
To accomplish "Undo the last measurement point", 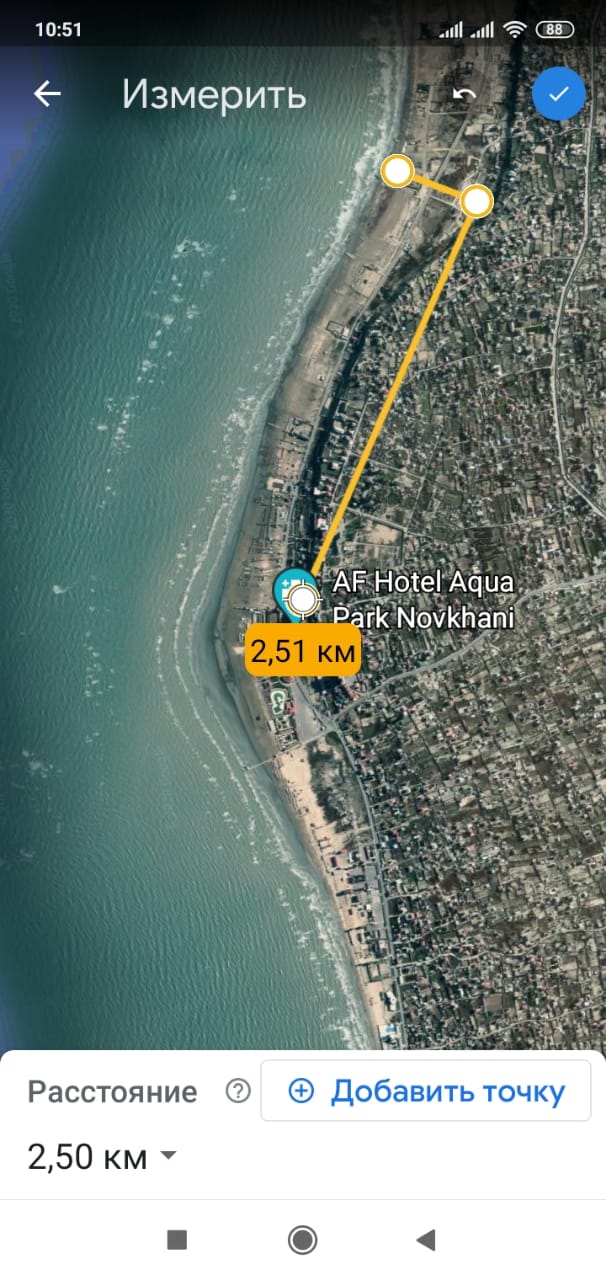I will [x=464, y=95].
